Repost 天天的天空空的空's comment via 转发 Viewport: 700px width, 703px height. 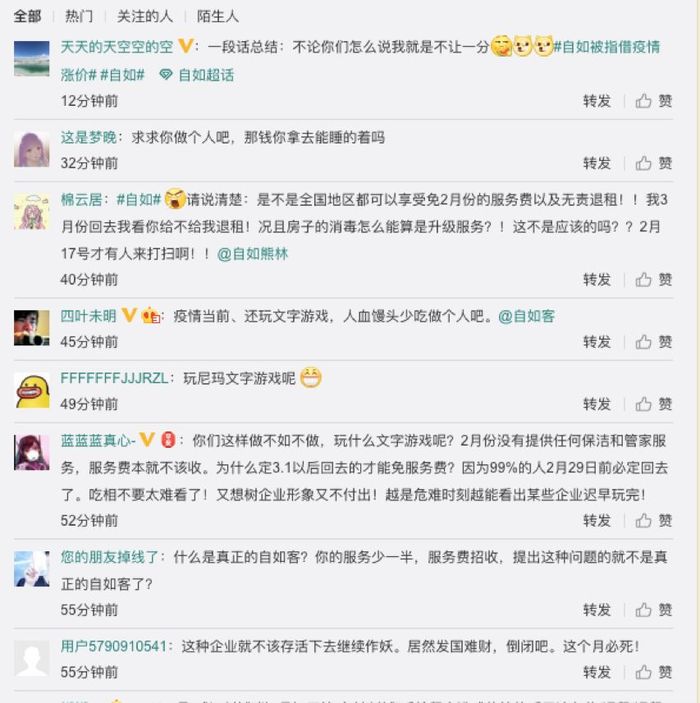597,101
